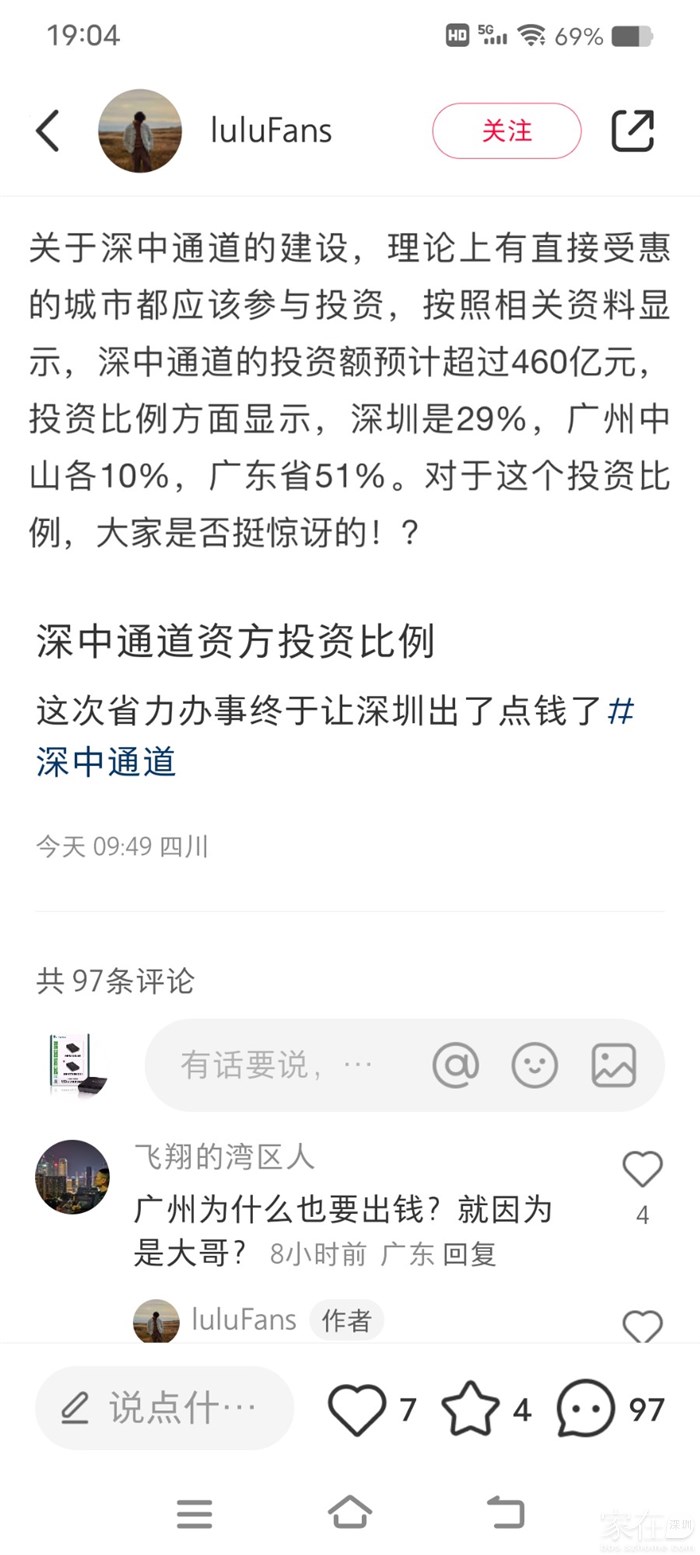The width and height of the screenshot is (700, 1555).
Task: Reply to 飞翔的湾区人's comment via 回复
Action: 470,1254
